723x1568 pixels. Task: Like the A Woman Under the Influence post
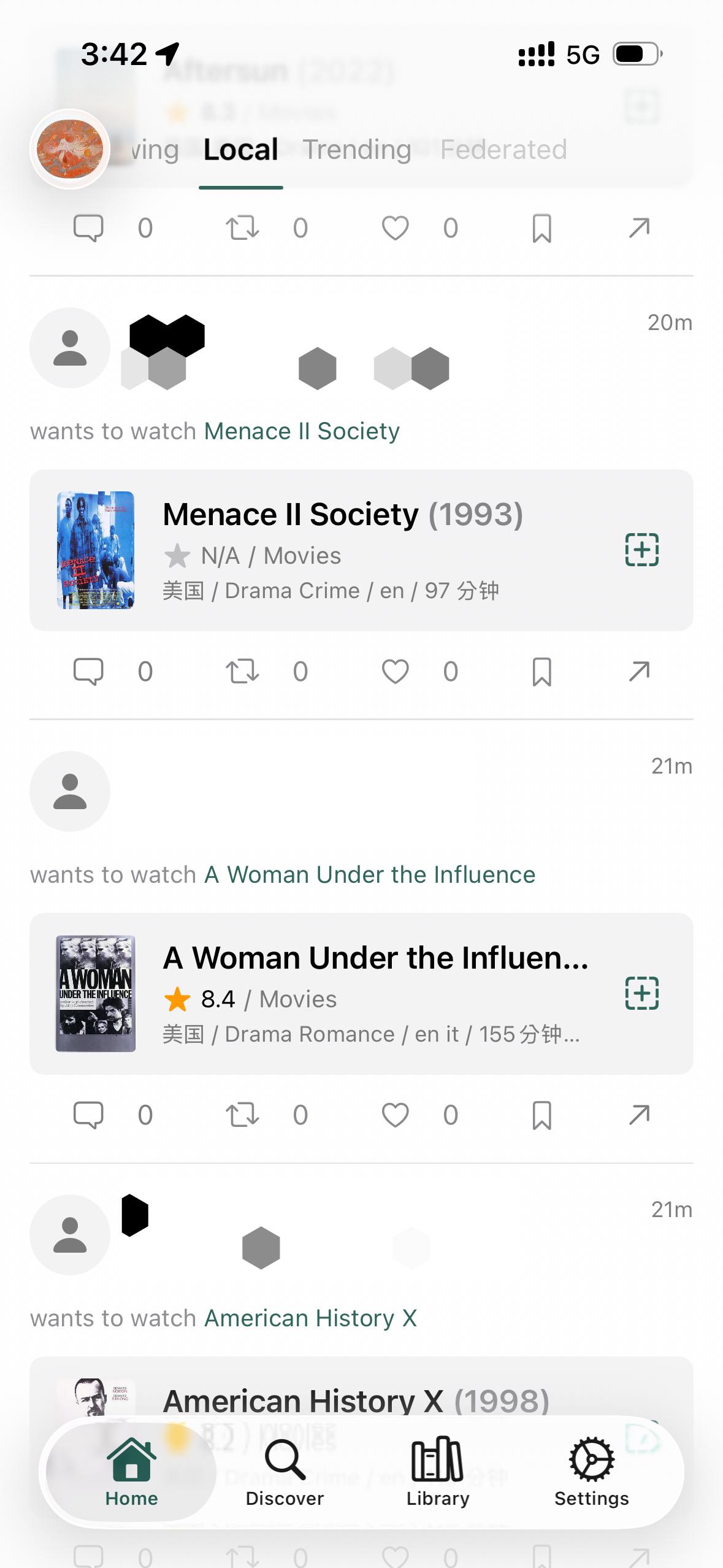click(x=396, y=1115)
